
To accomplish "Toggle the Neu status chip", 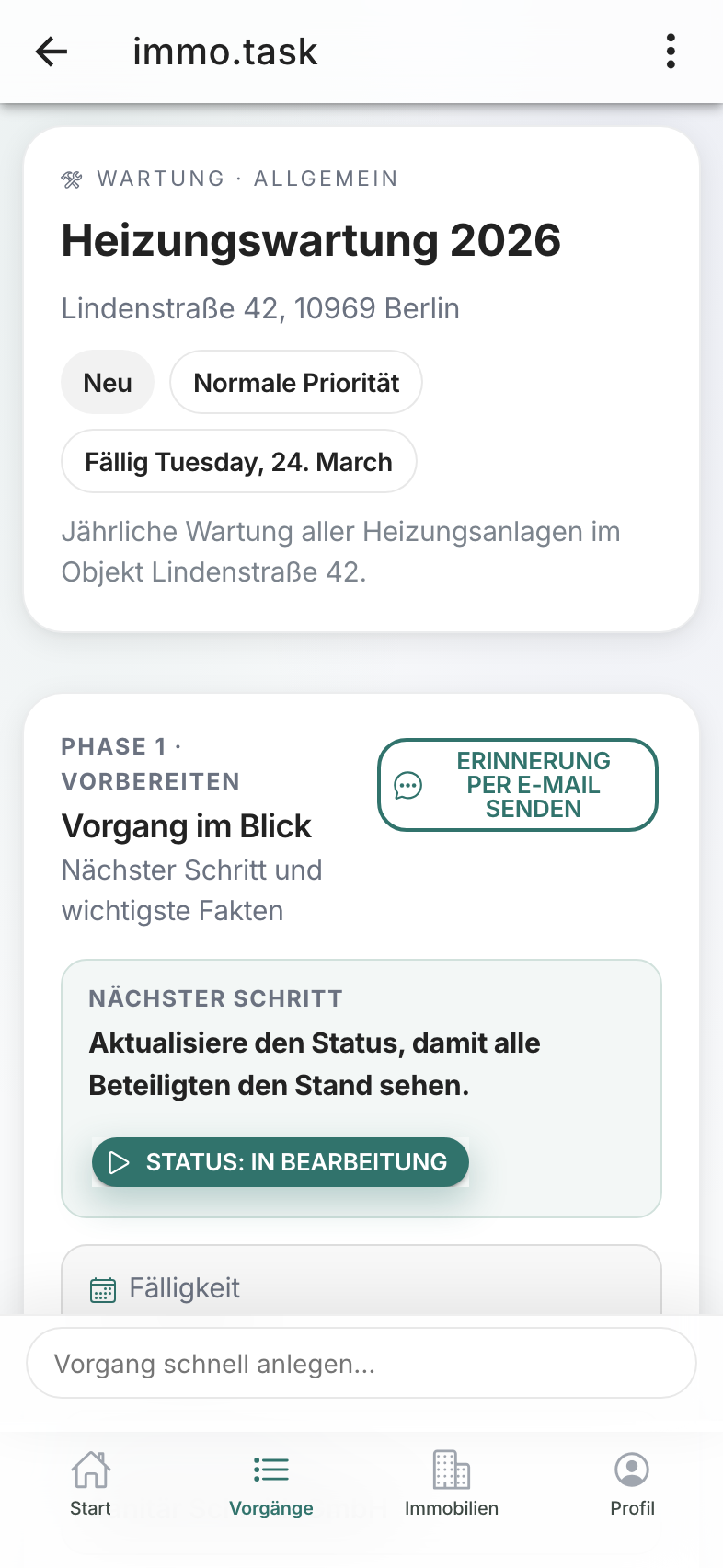I will 108,382.
